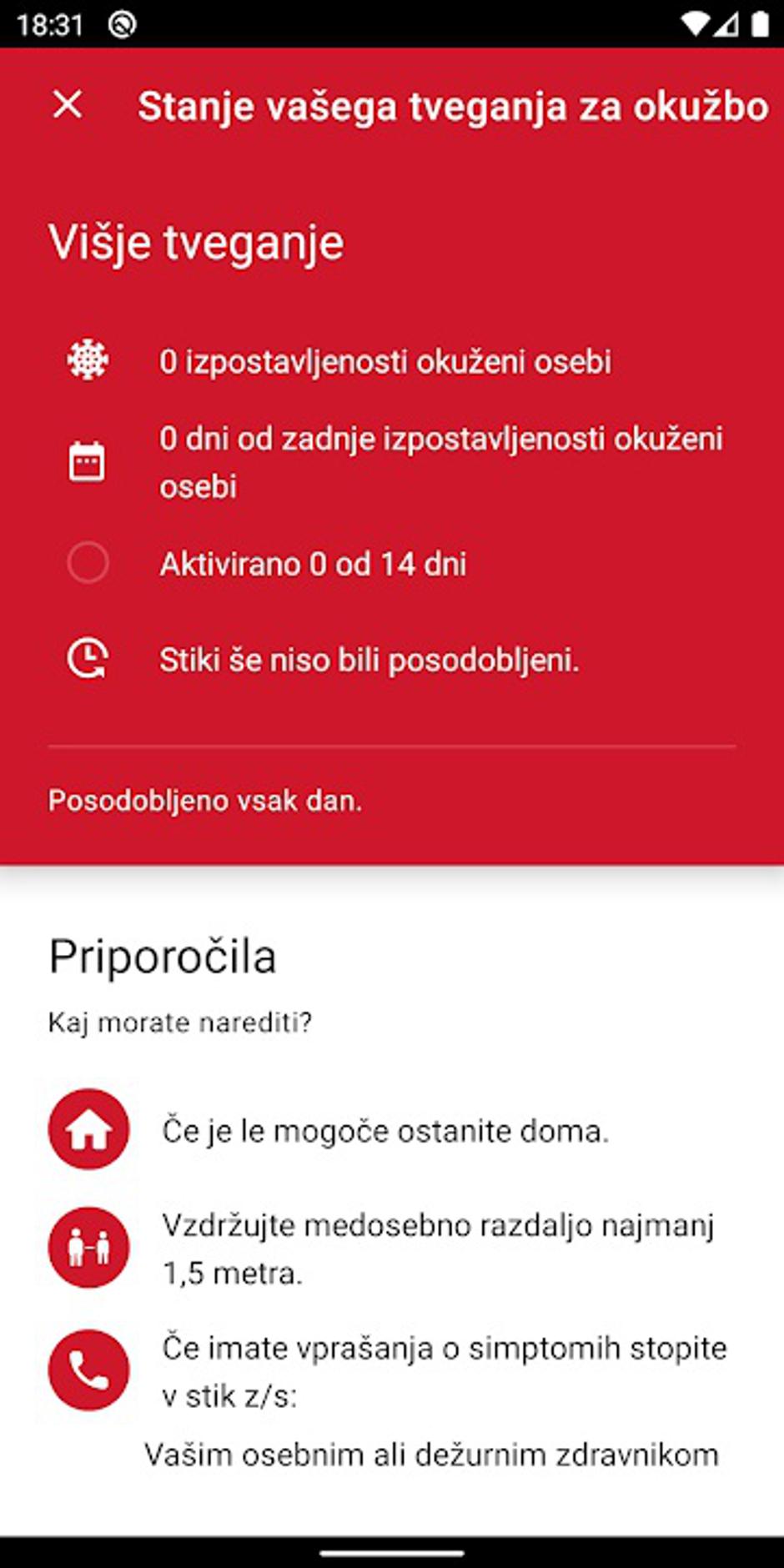Tap the red home icon under Priporočila

pos(88,1130)
